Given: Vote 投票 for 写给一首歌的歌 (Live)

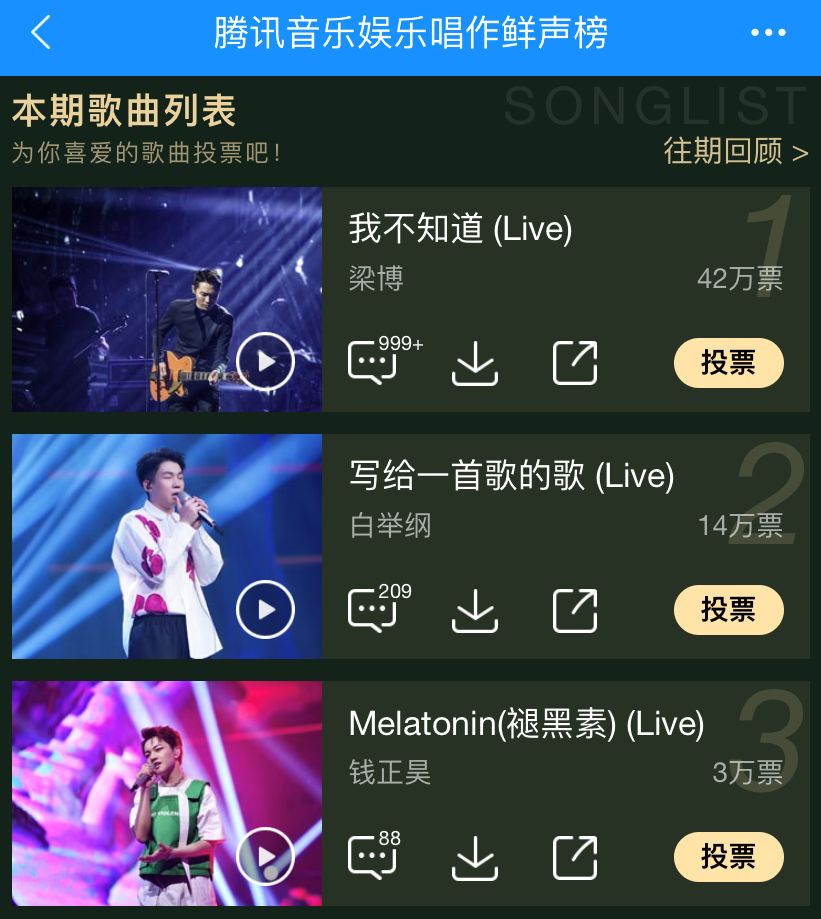Looking at the screenshot, I should coord(728,610).
